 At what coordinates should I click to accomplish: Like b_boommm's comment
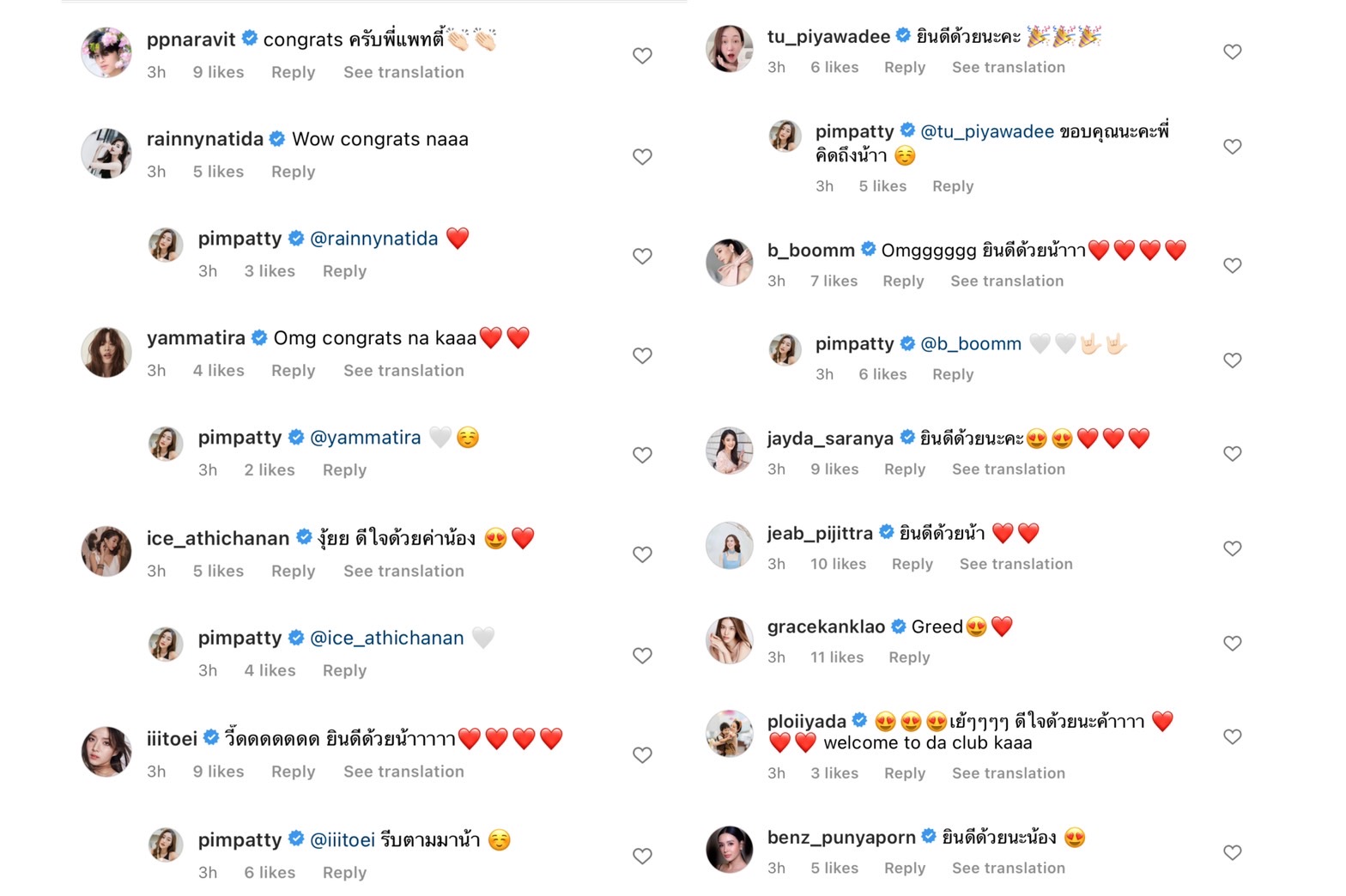coord(1232,266)
